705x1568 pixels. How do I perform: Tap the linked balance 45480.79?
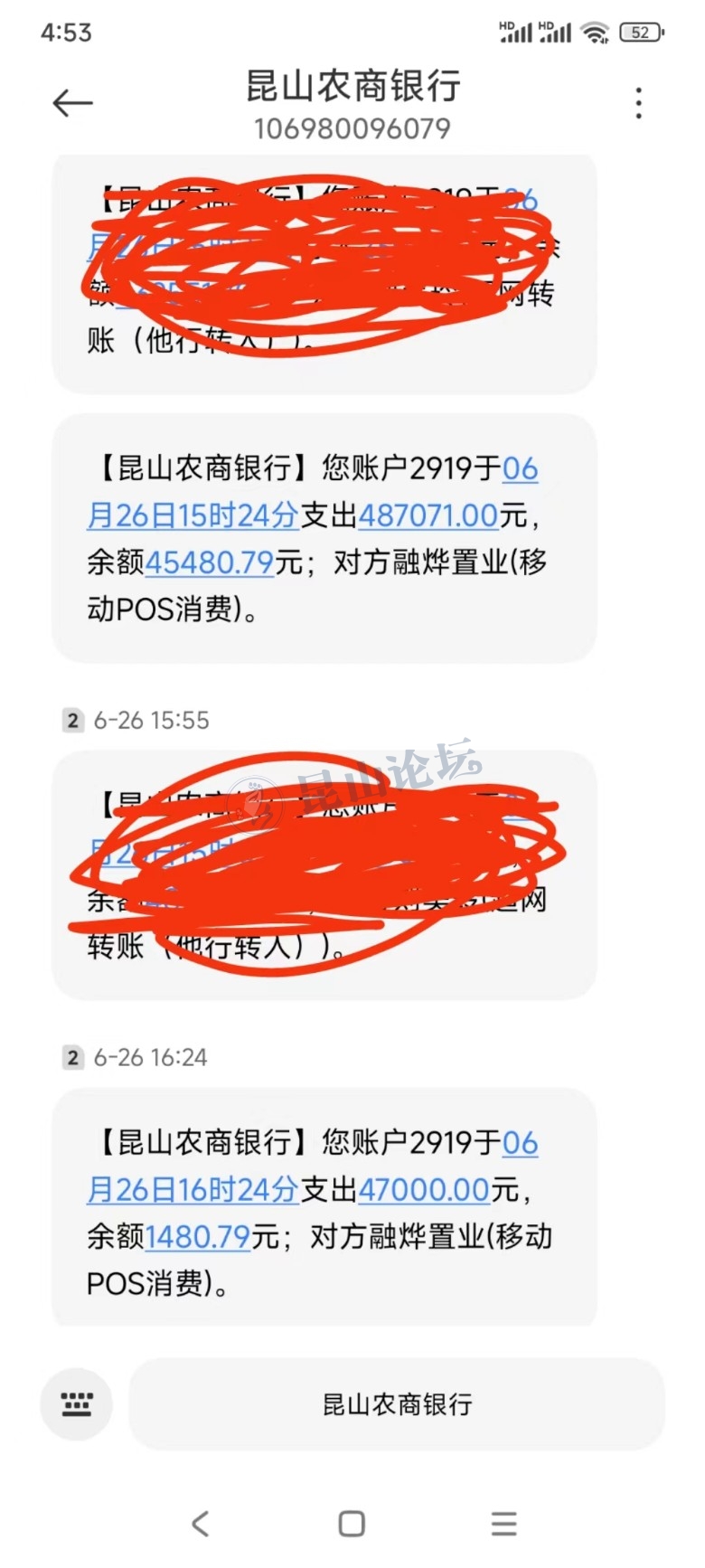click(x=210, y=562)
